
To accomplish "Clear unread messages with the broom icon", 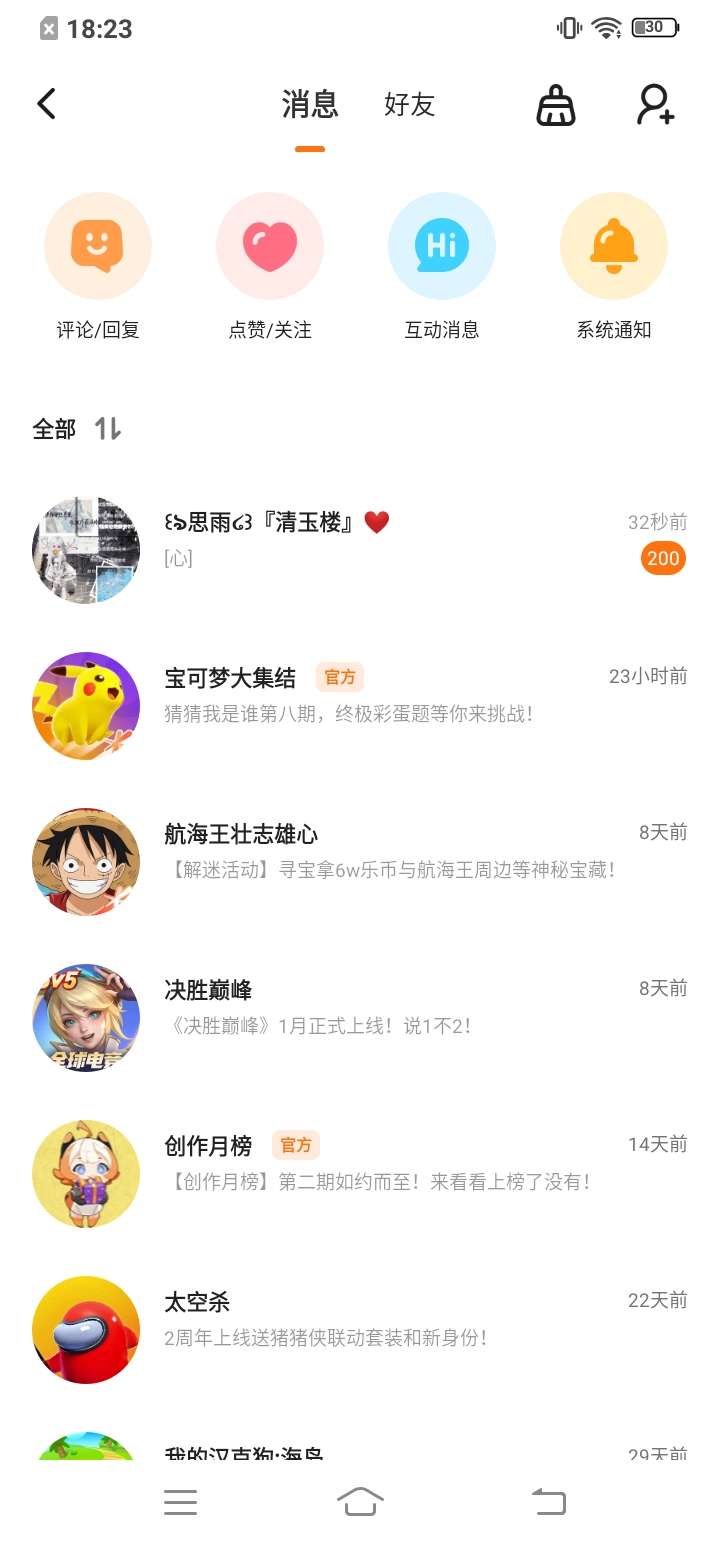I will pyautogui.click(x=556, y=105).
